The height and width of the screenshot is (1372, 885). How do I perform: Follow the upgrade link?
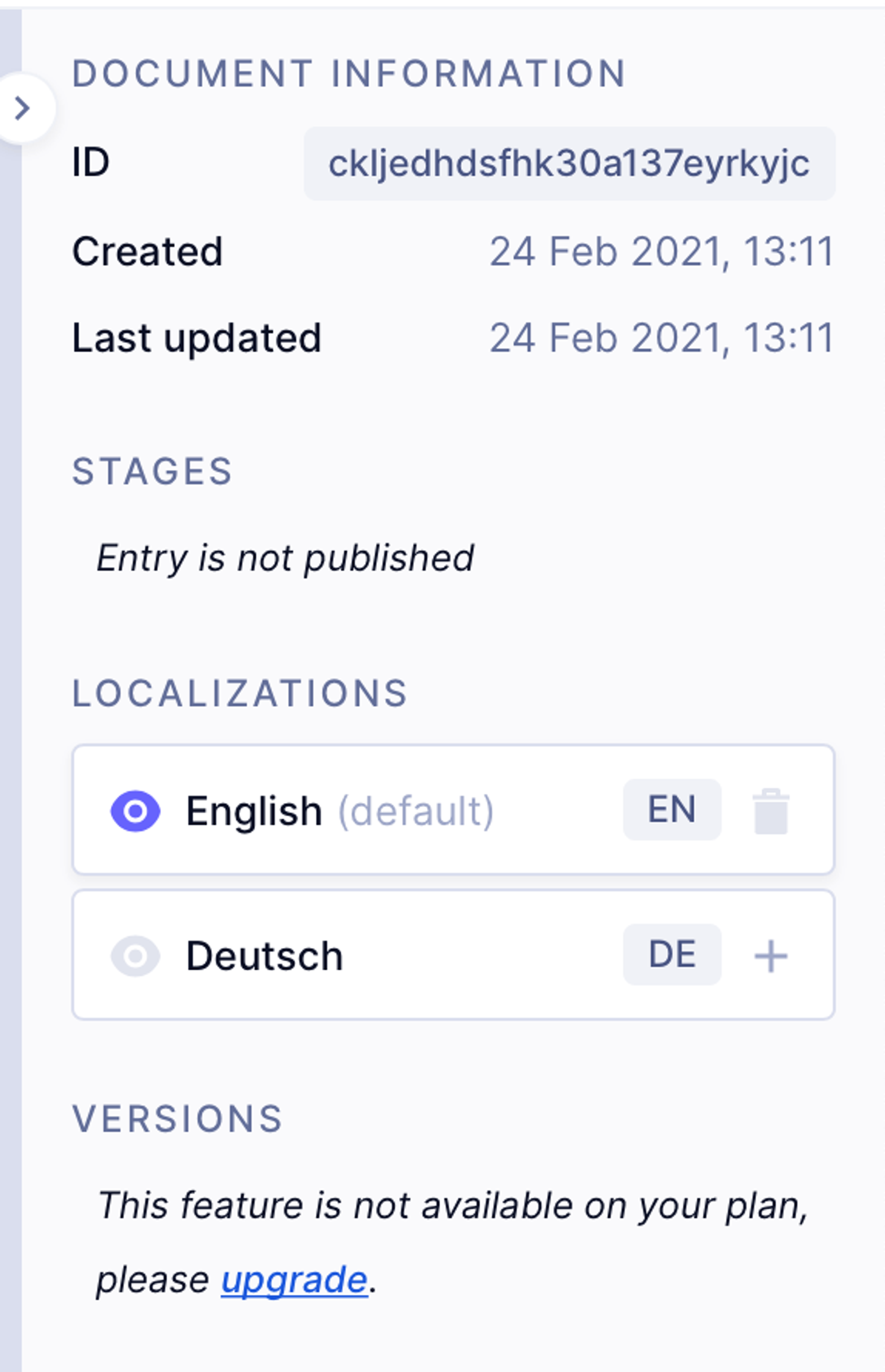click(x=294, y=1279)
